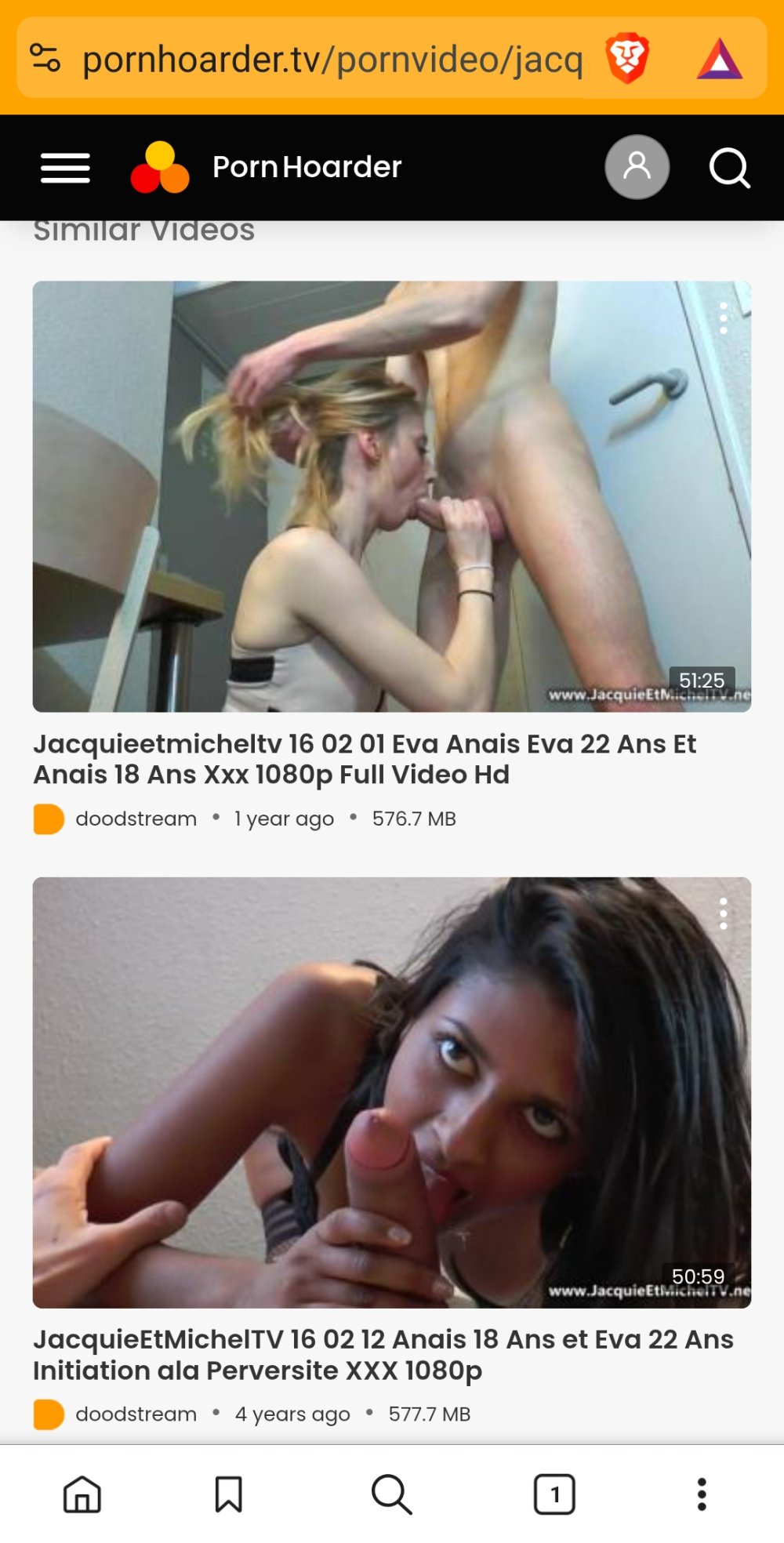This screenshot has height=1543, width=784.
Task: Open site settings icon in address bar
Action: point(45,59)
